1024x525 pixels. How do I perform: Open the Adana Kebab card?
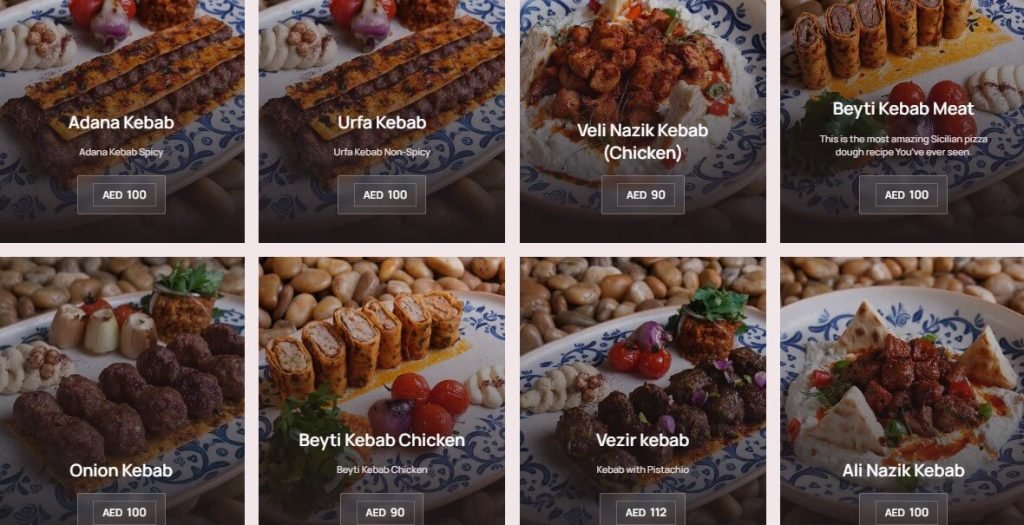coord(121,122)
